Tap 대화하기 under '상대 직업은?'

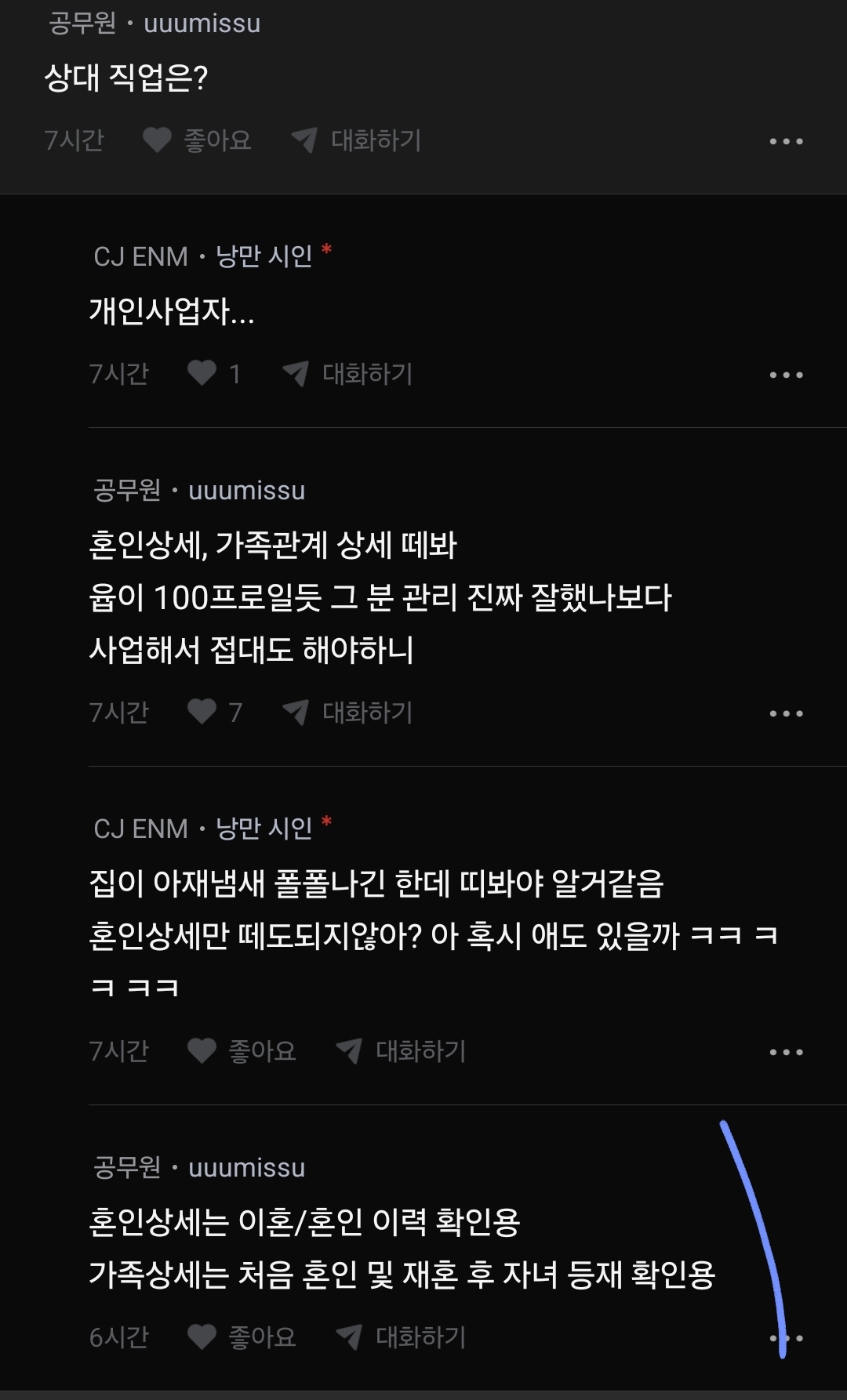coord(357,140)
